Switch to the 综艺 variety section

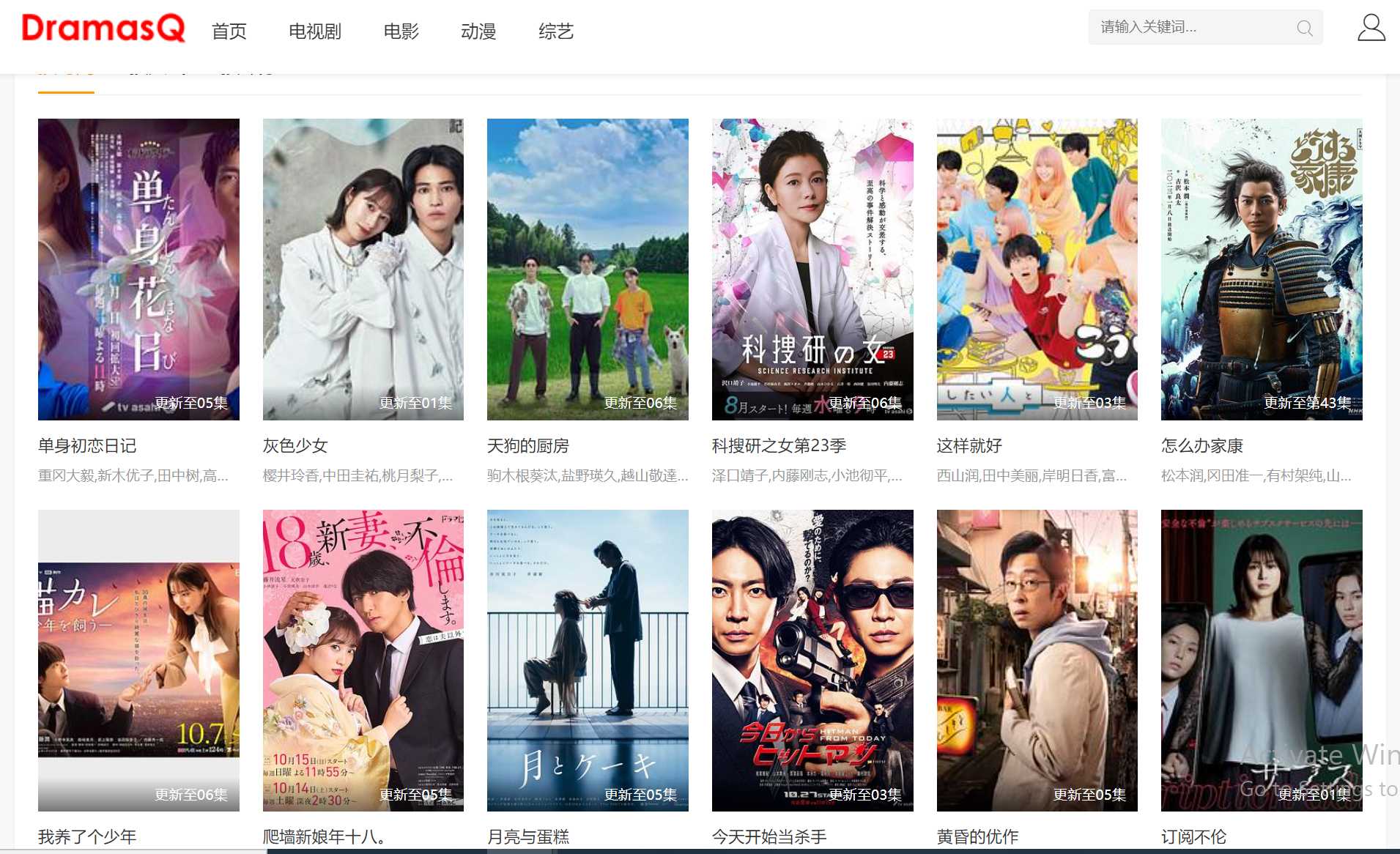(x=555, y=31)
